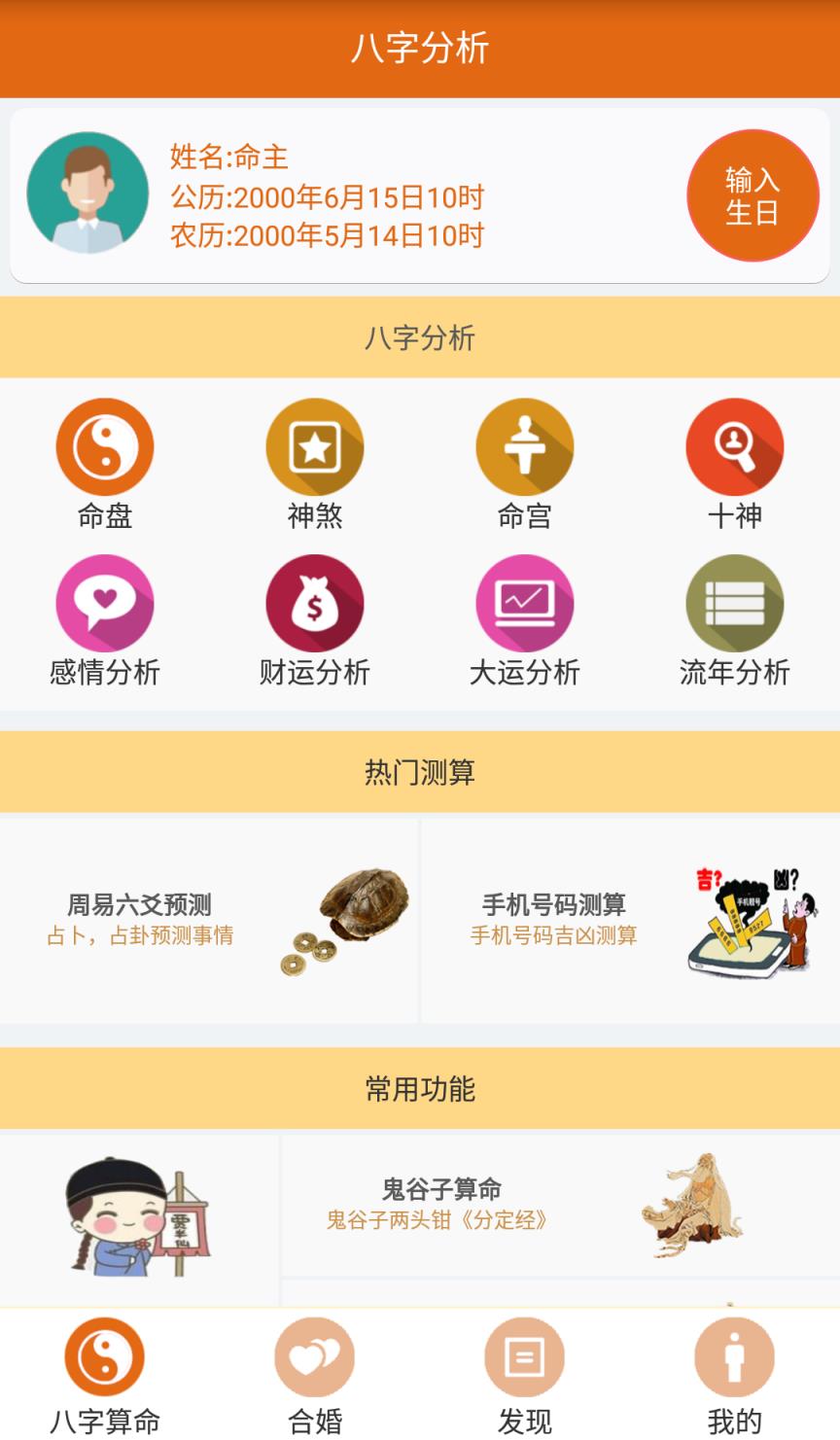Tap the 流年分析 list icon

pyautogui.click(x=734, y=603)
